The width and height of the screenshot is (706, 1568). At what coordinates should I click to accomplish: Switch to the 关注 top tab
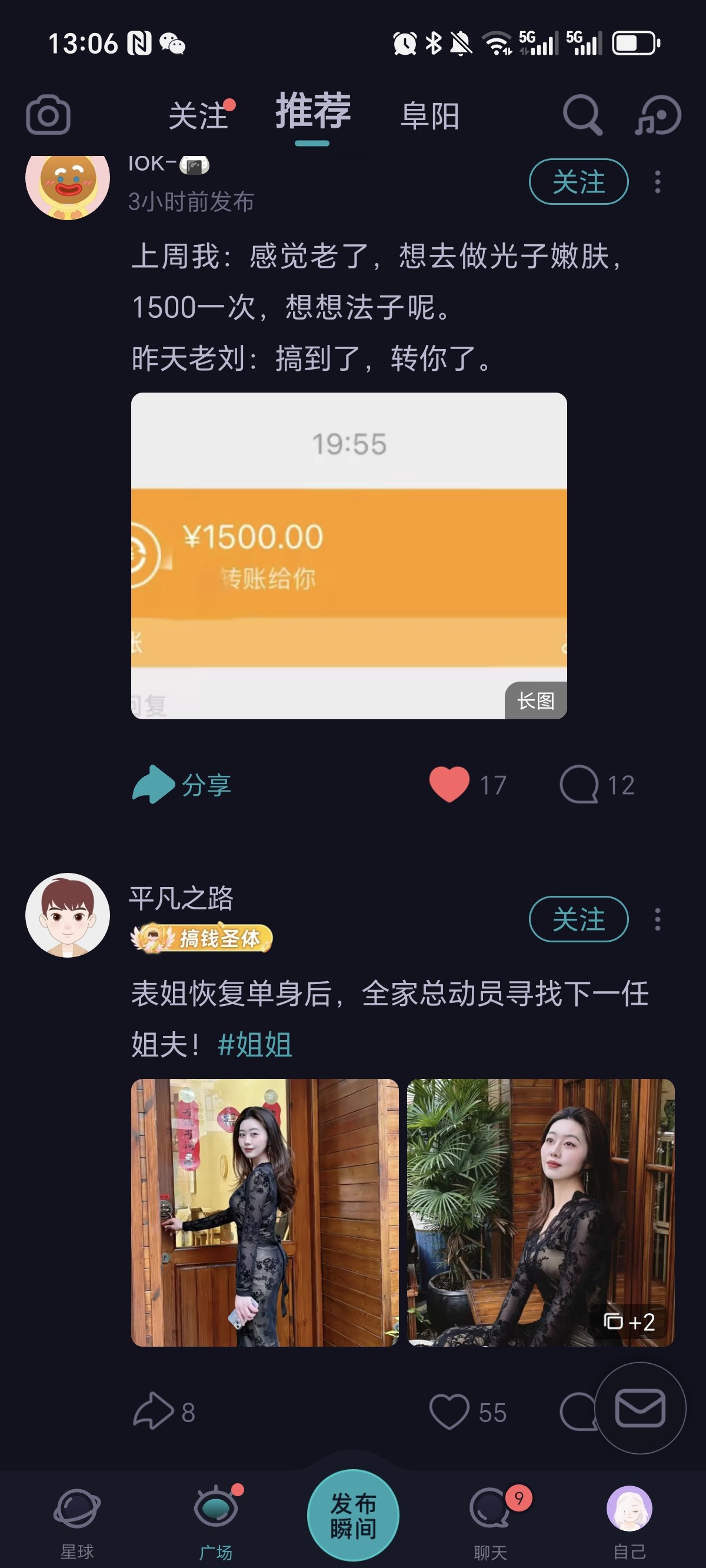(x=198, y=115)
